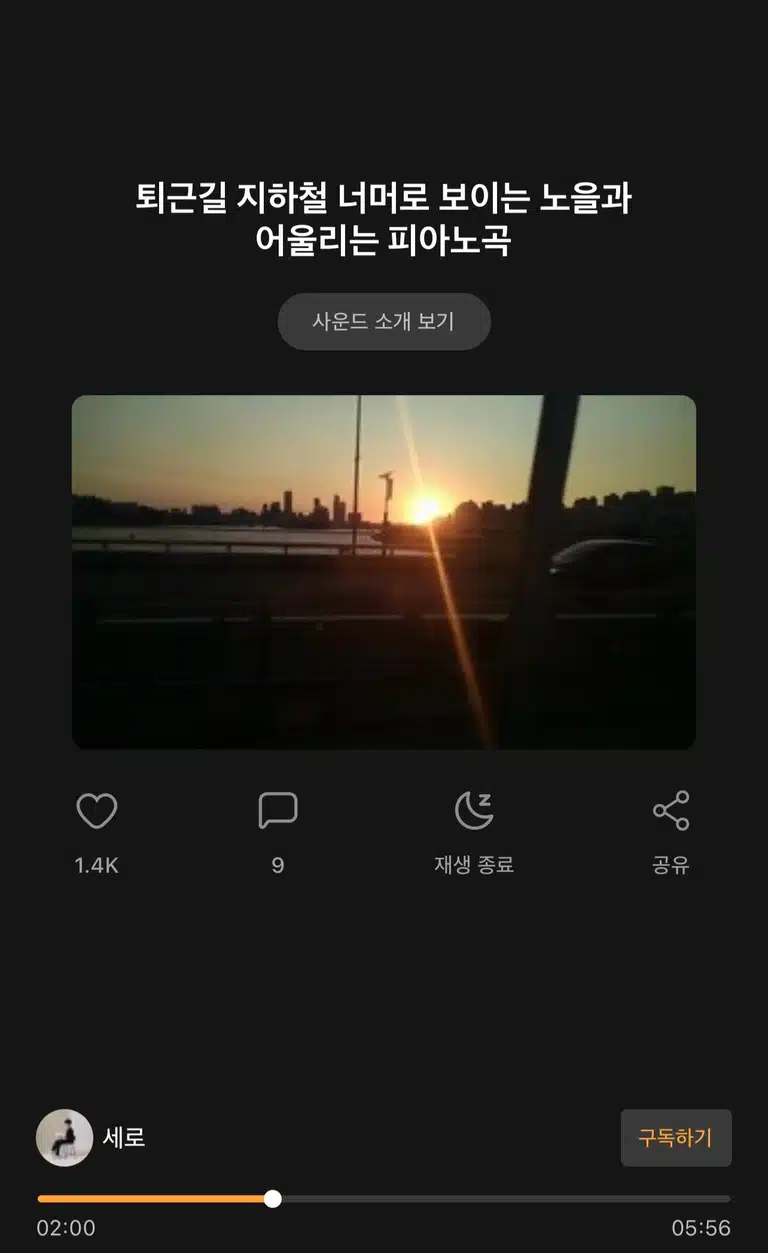Share this sound via 공유
The width and height of the screenshot is (768, 1253).
pos(671,810)
